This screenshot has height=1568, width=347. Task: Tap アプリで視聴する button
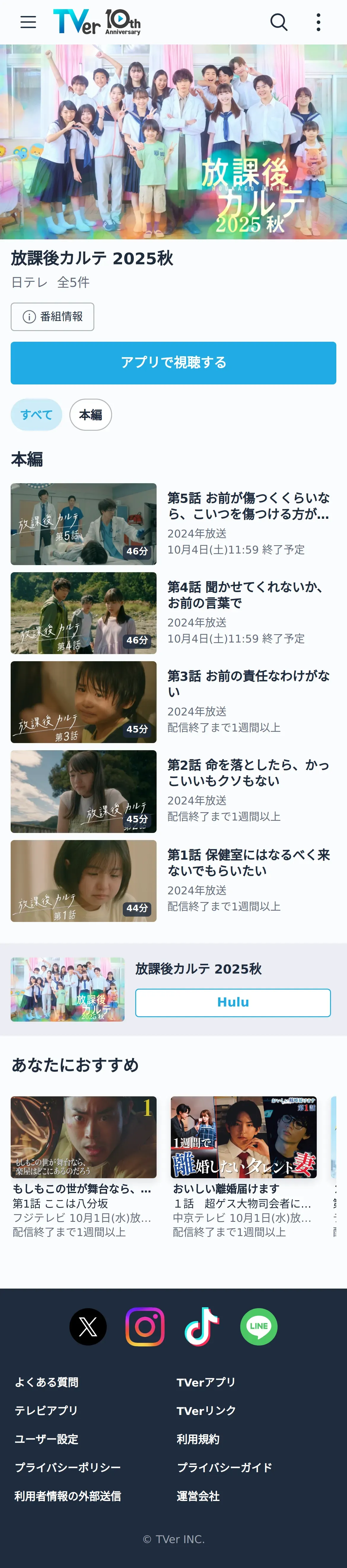(173, 363)
